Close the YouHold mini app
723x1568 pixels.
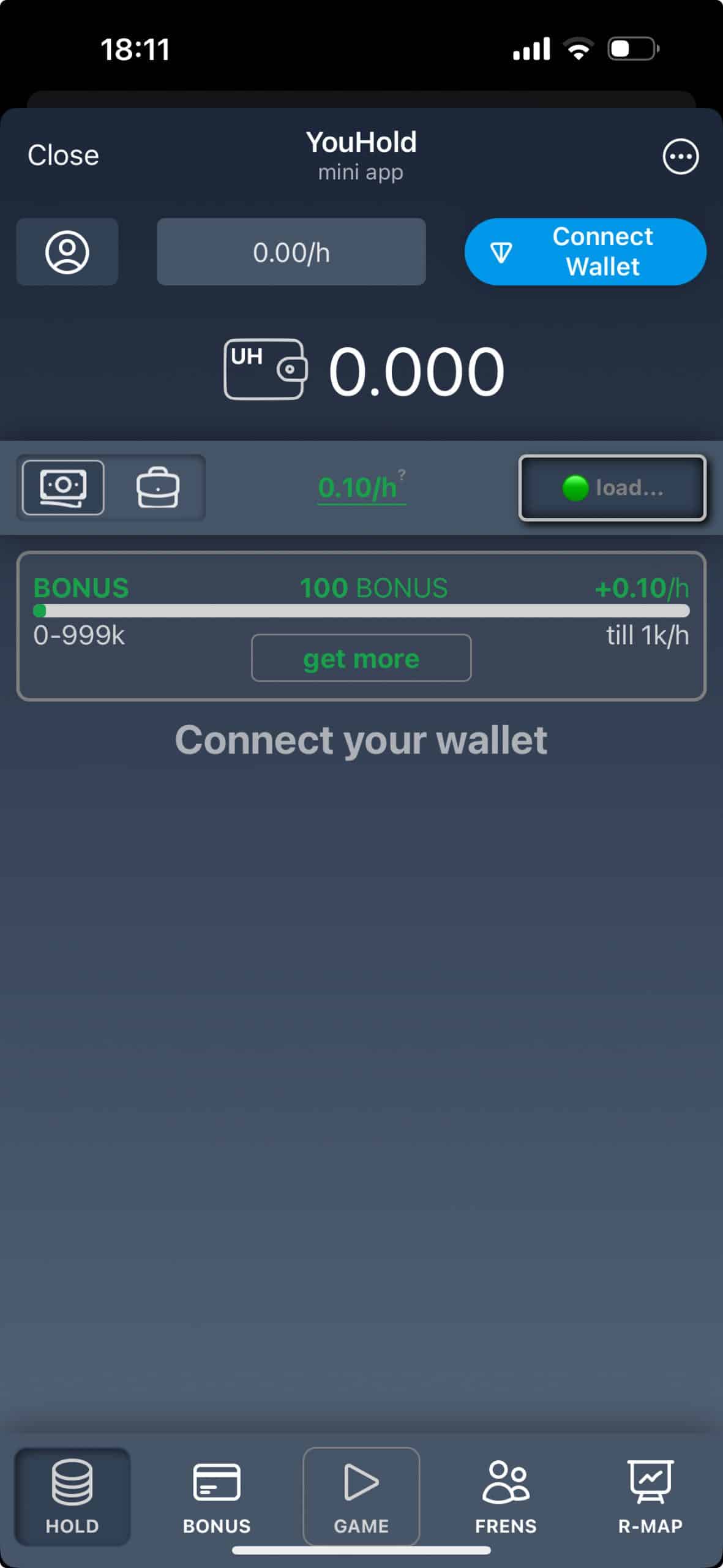tap(63, 156)
